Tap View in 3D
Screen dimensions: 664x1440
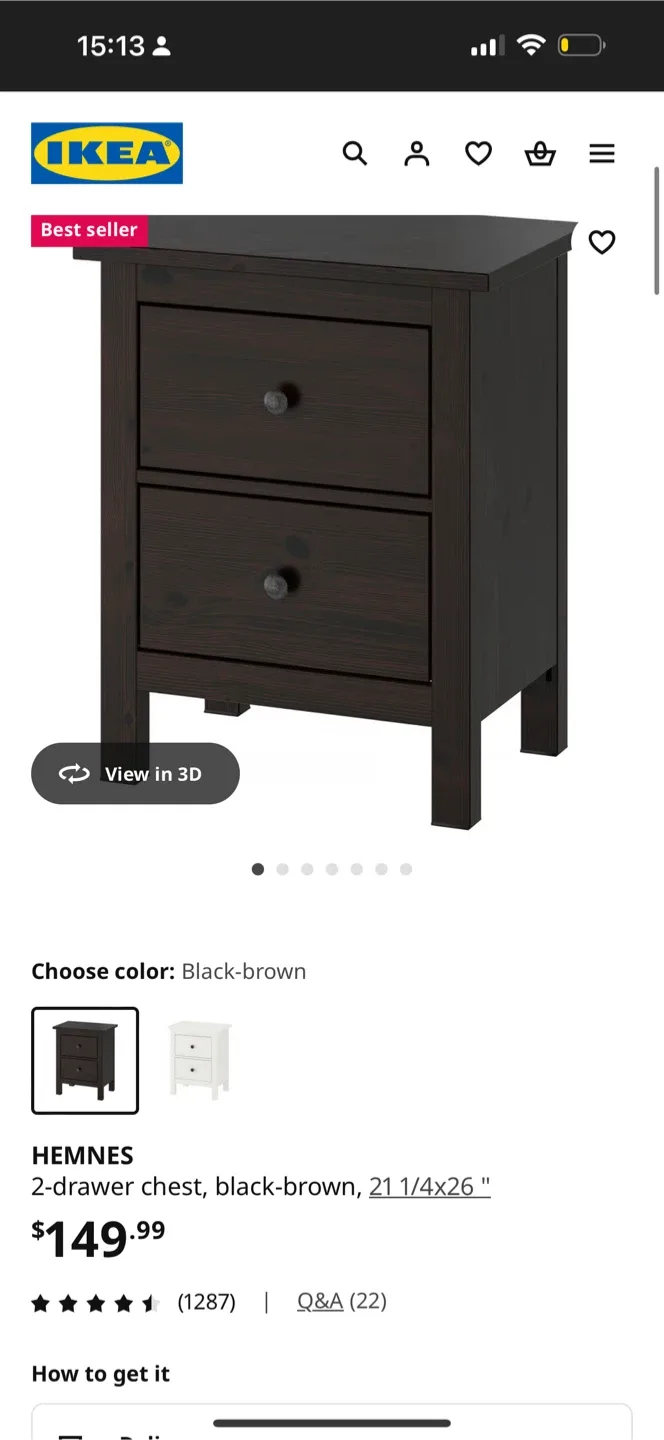(135, 773)
